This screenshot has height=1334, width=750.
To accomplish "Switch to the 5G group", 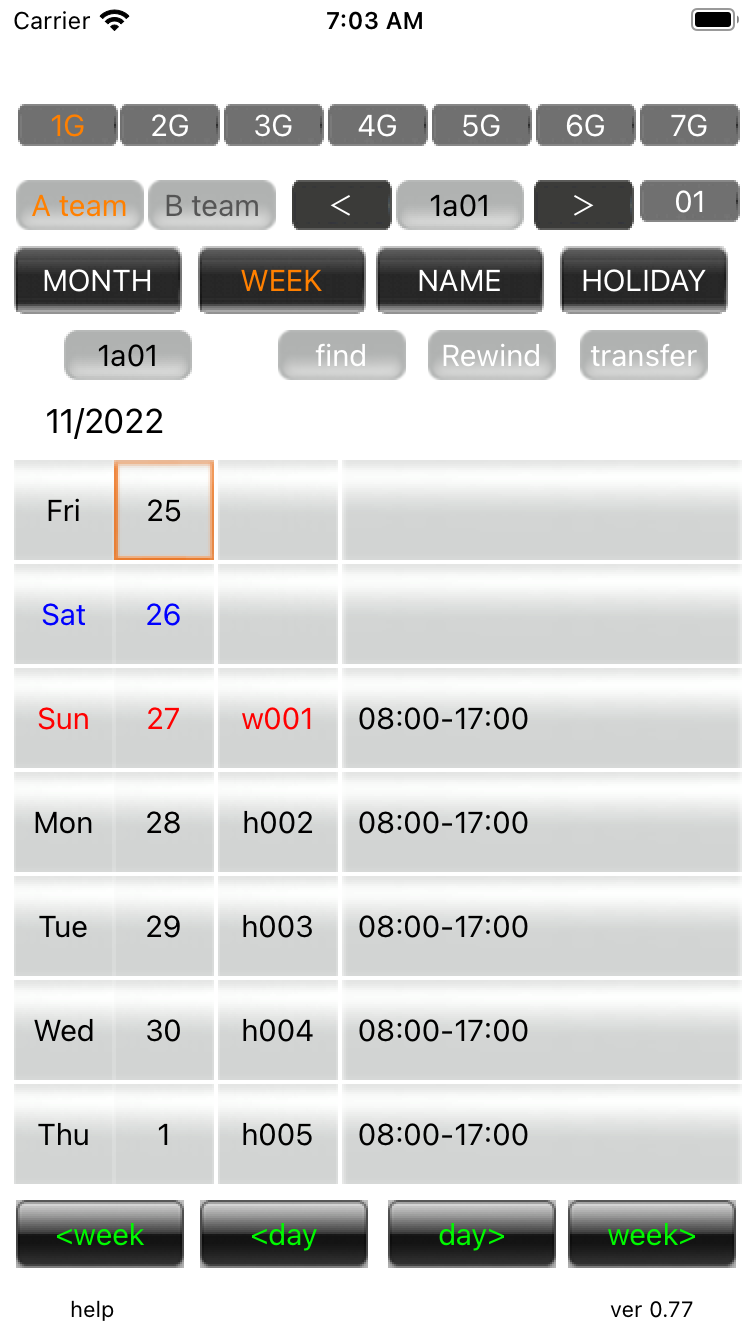I will (481, 126).
